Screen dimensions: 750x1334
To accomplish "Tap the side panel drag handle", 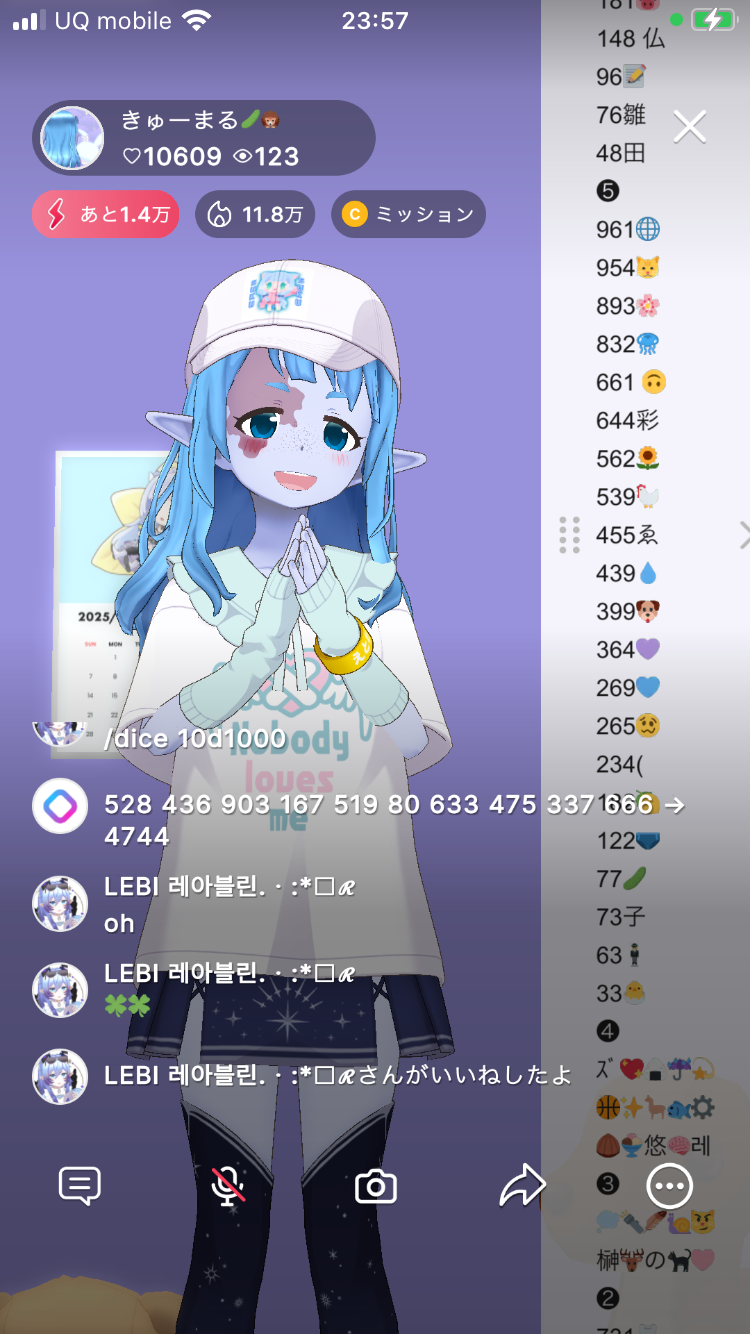I will click(x=570, y=535).
